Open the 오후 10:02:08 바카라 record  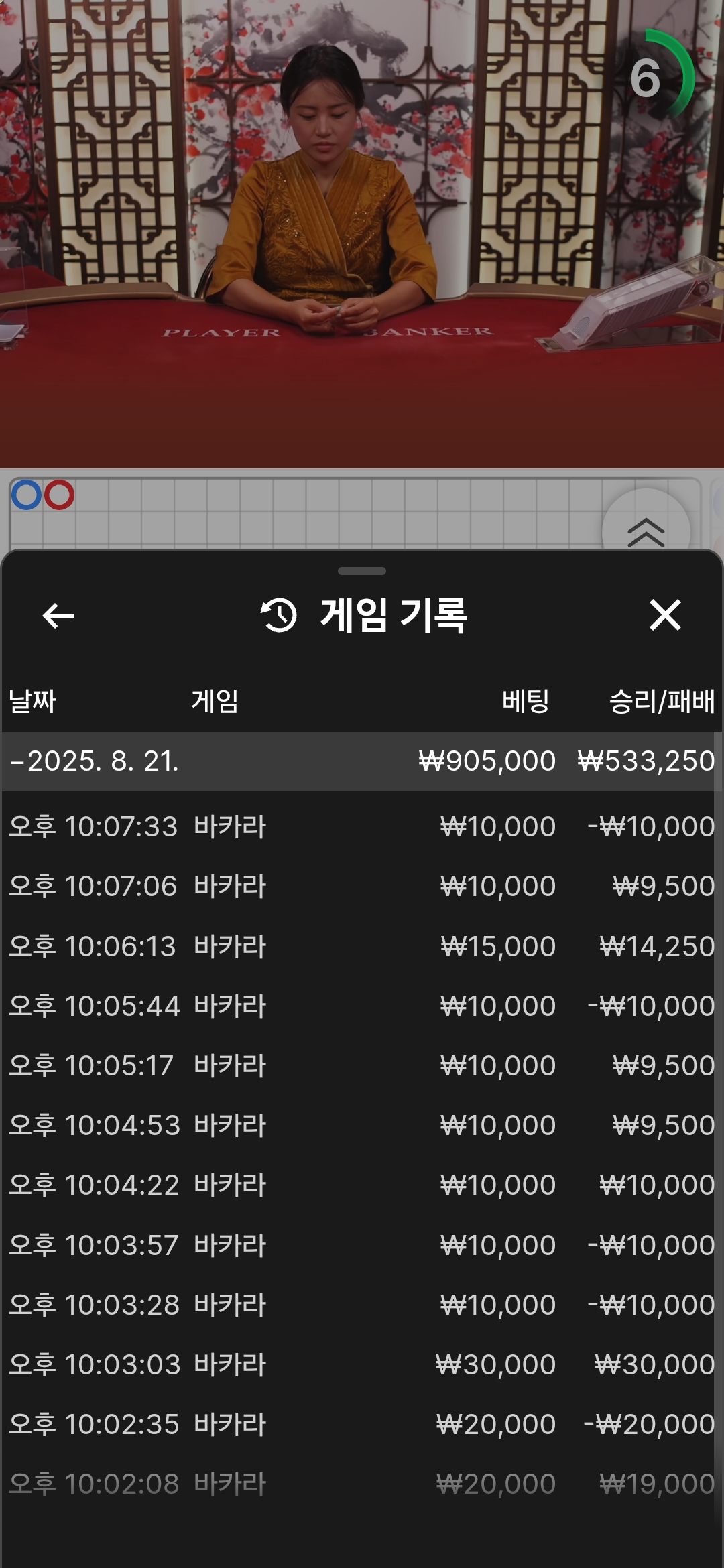coord(362,1484)
